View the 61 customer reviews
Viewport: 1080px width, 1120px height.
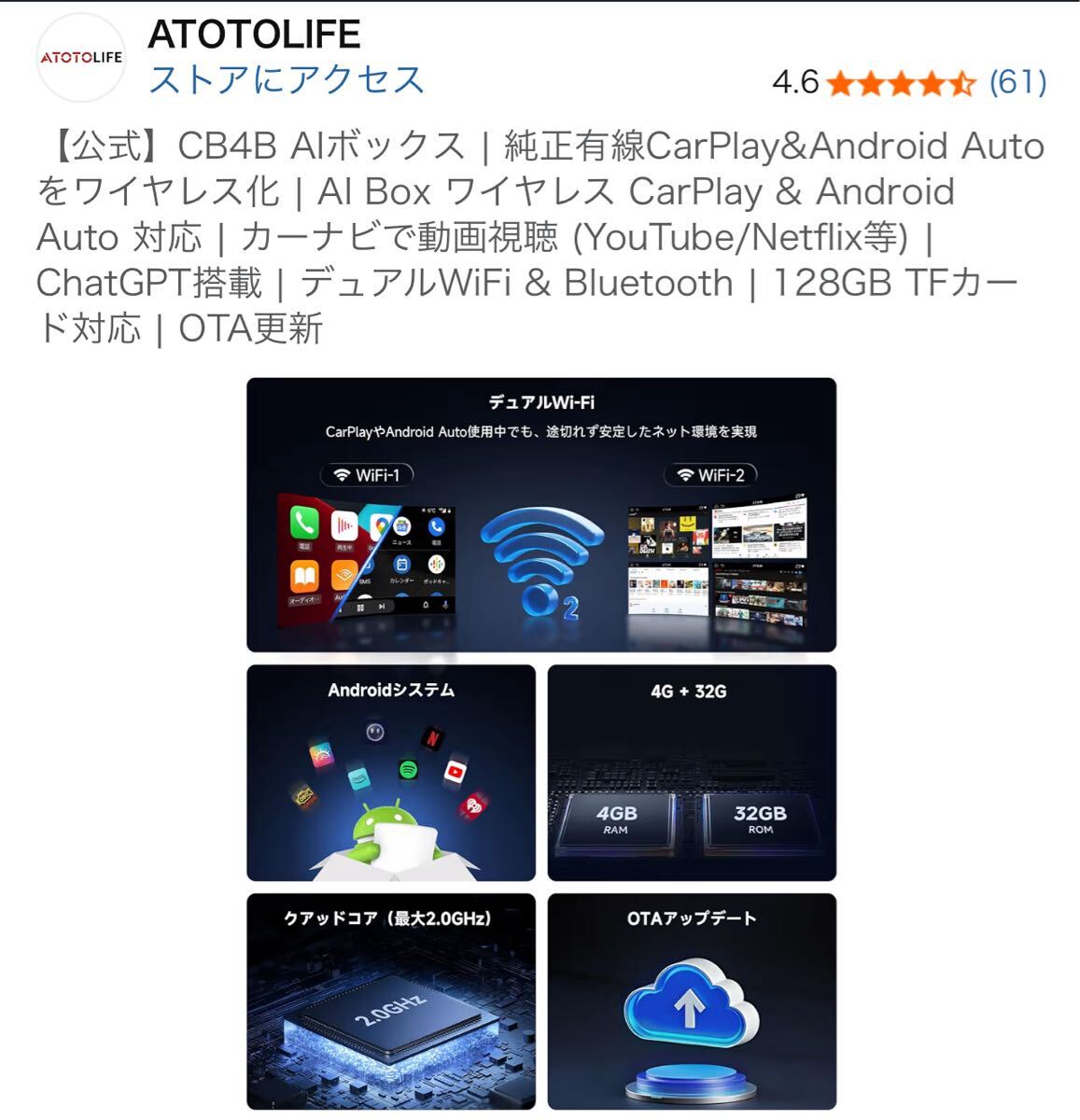[x=1017, y=82]
